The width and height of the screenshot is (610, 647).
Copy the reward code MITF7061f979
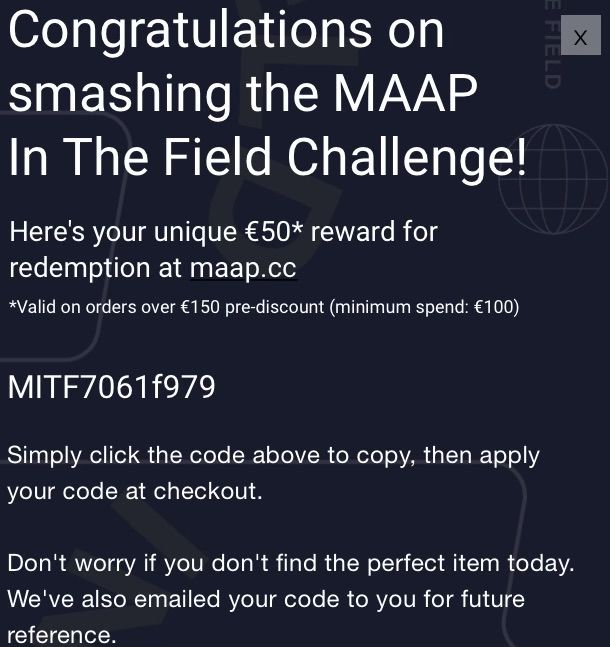tap(111, 387)
